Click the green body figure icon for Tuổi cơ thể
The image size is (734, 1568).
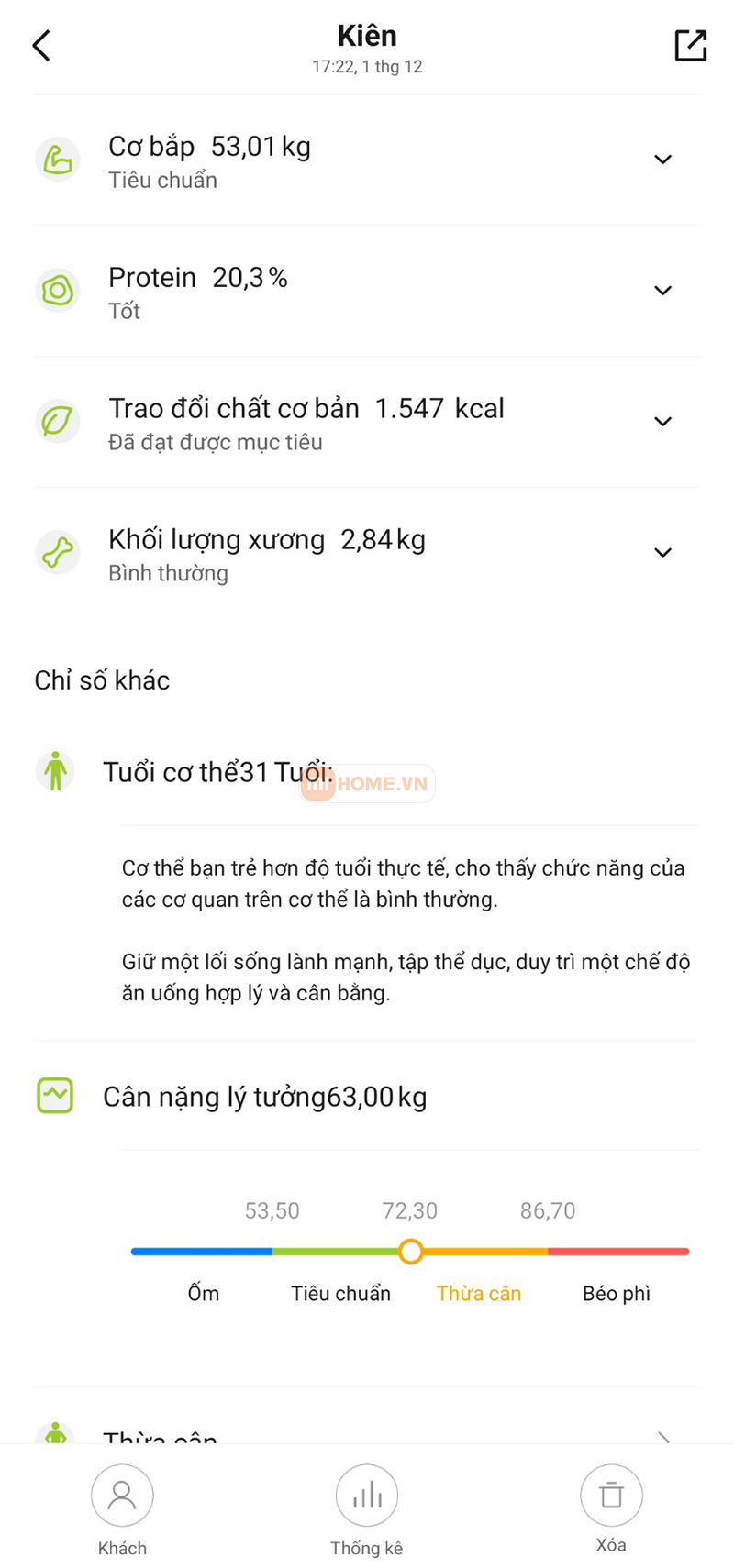click(57, 771)
